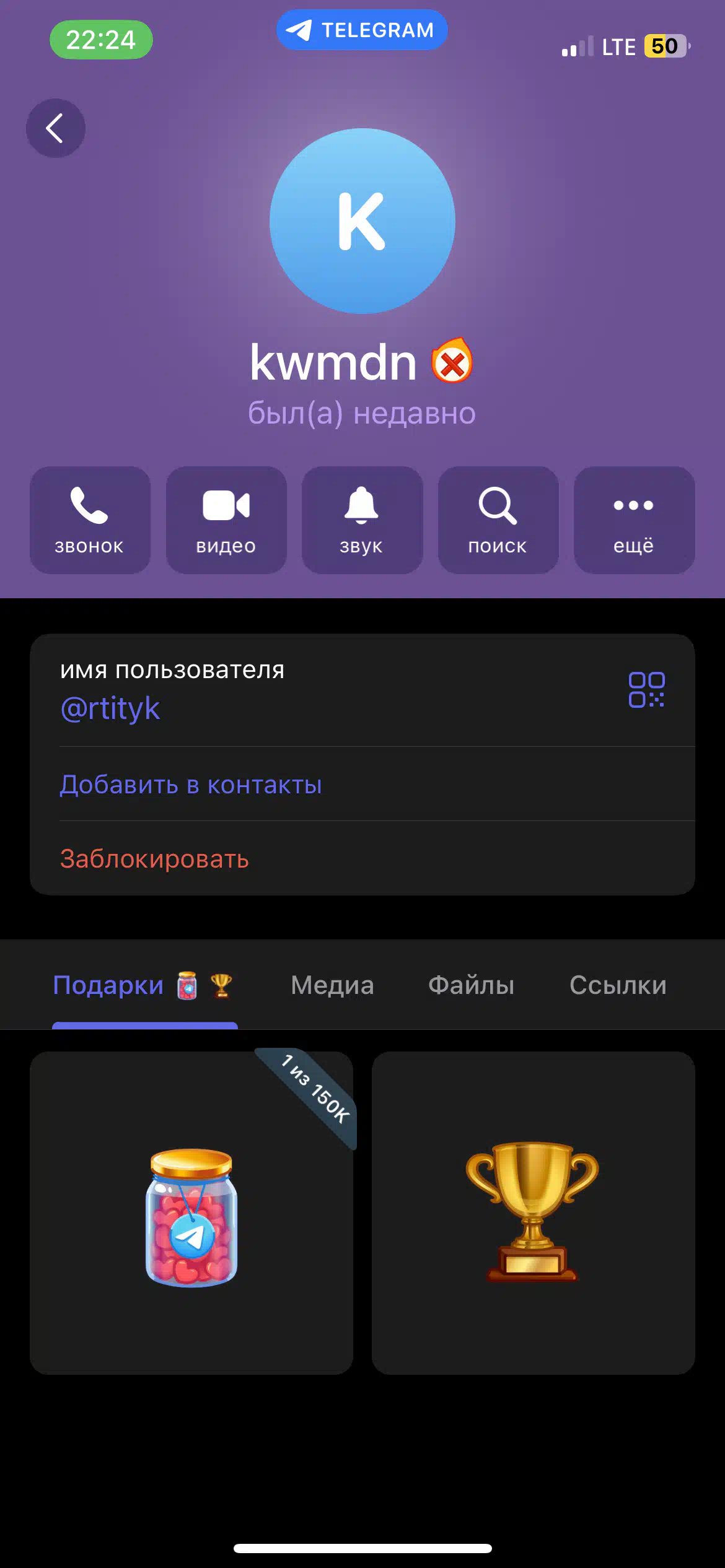Return to Telegram via status bar pill
This screenshot has height=1568, width=725.
(x=362, y=30)
